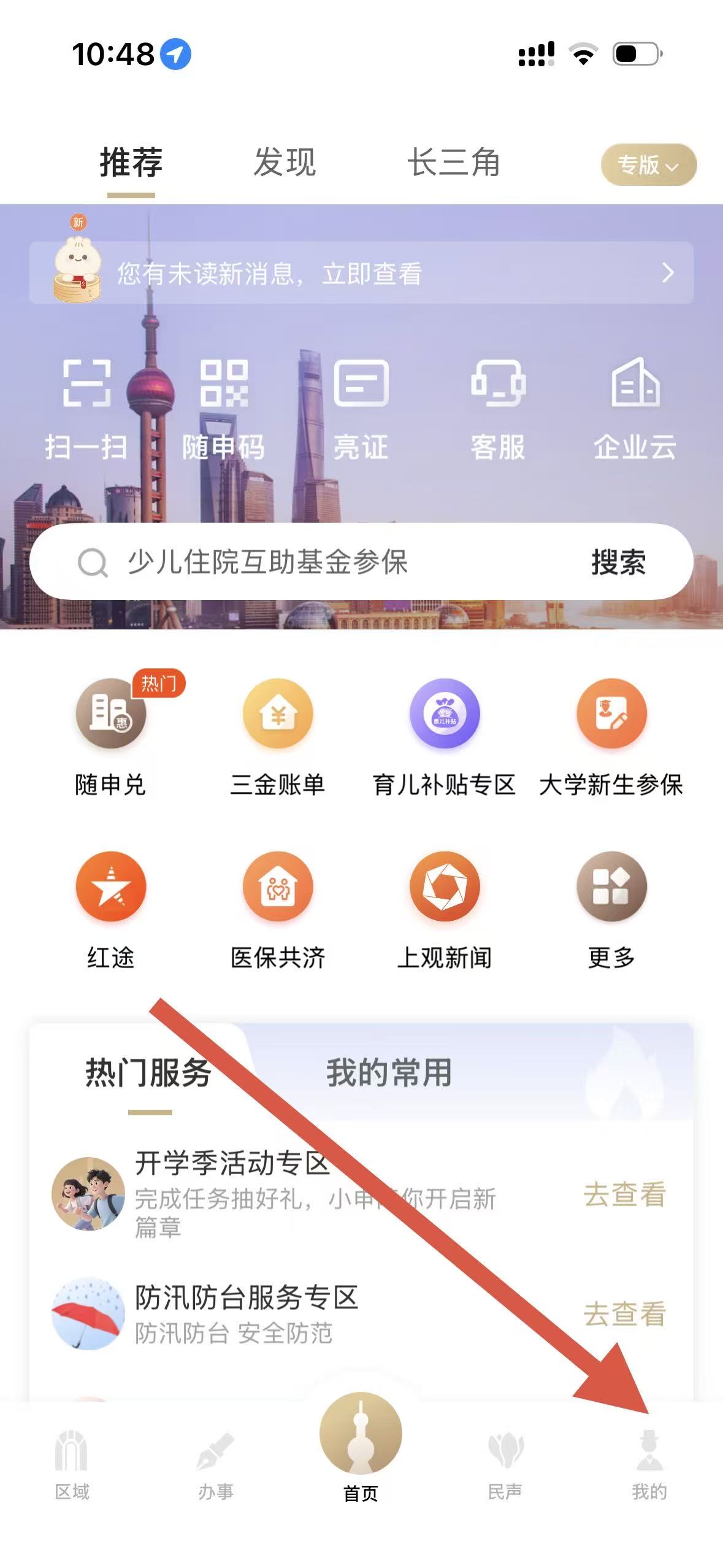723x1568 pixels.
Task: Switch to the 发现 top tab
Action: 285,163
